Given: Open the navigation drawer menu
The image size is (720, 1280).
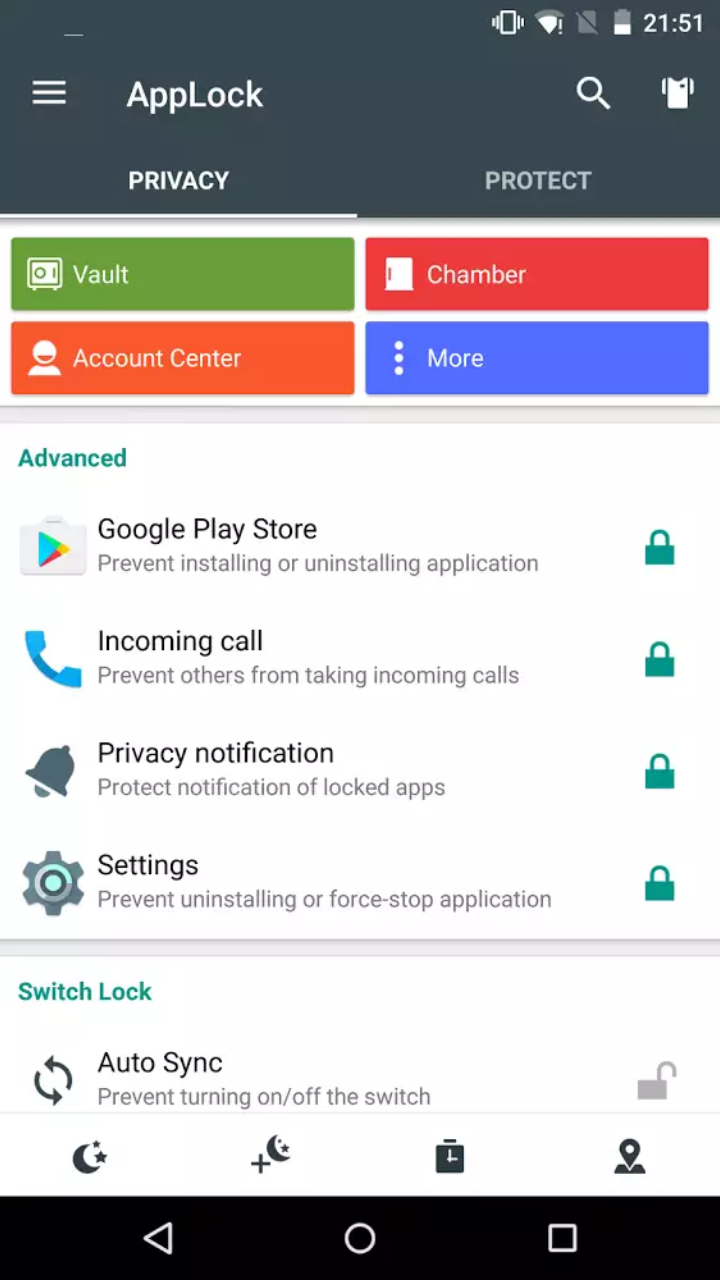Looking at the screenshot, I should point(49,93).
